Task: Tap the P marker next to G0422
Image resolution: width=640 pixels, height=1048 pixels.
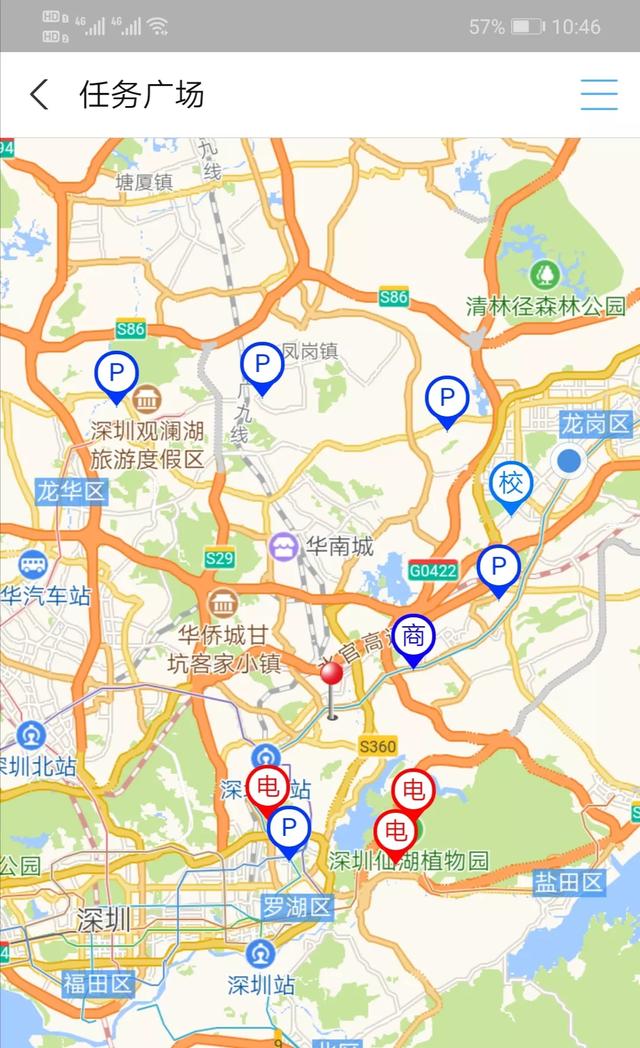Action: (498, 571)
